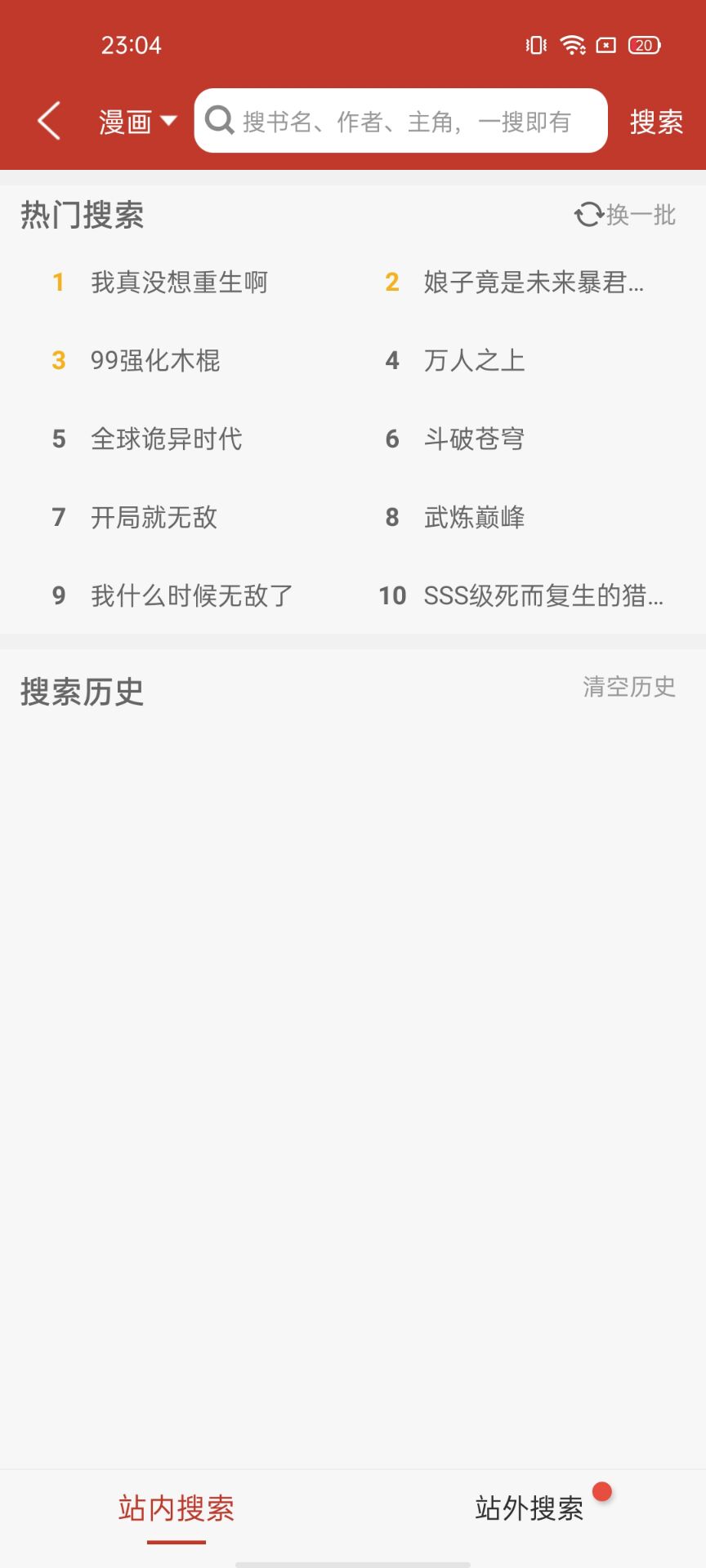Refresh hot searches with 换一批

[625, 215]
